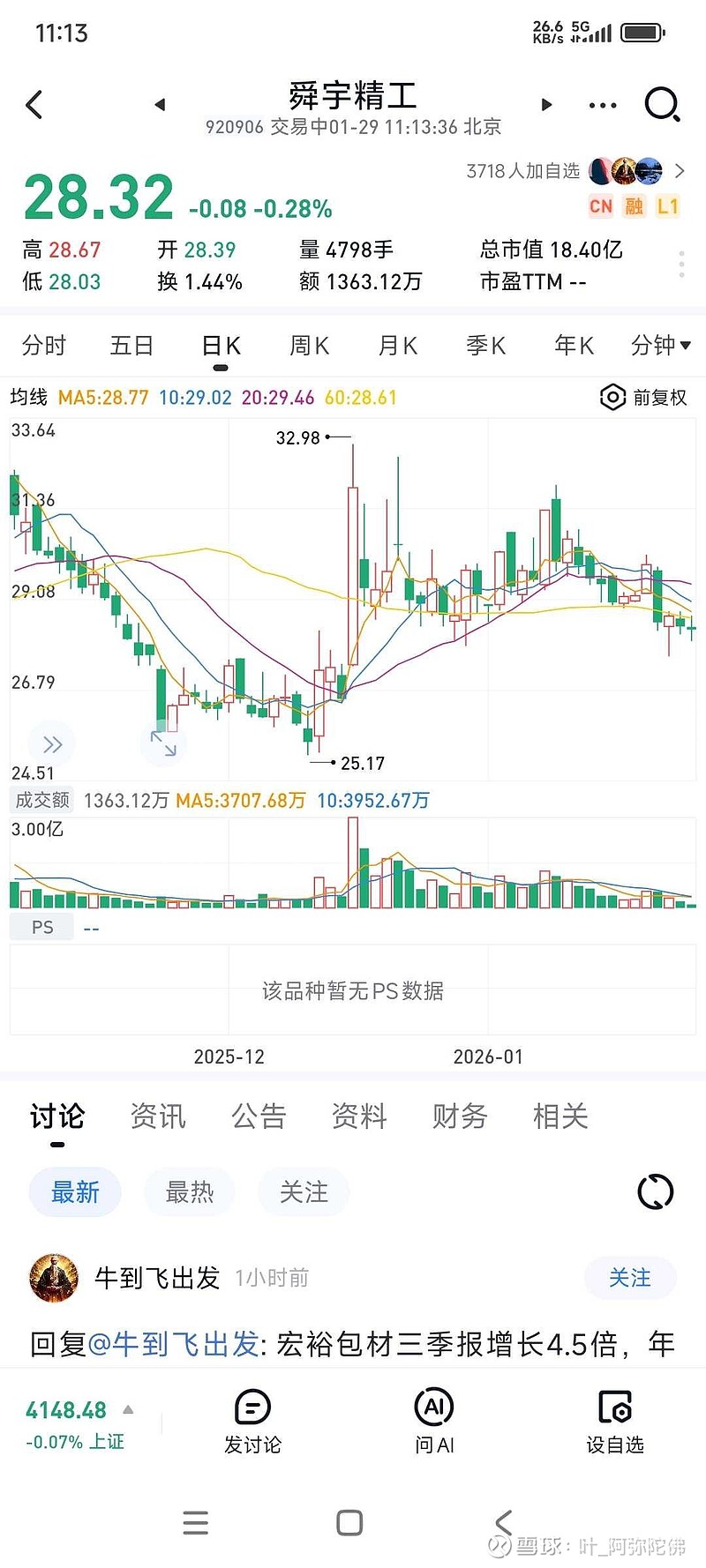Open 前复权 adjustment settings
The height and width of the screenshot is (1568, 706).
tap(643, 398)
